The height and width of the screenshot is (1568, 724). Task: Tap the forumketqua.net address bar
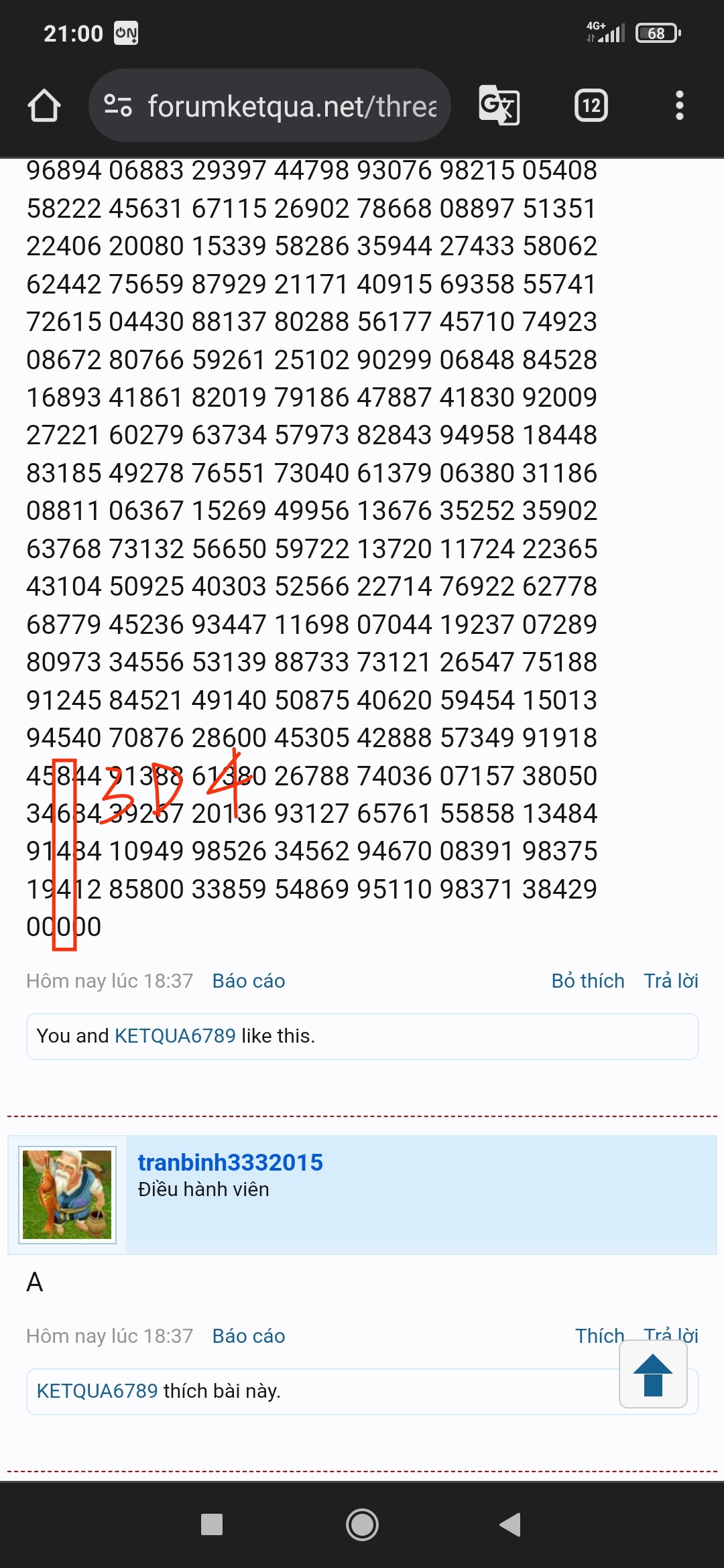pyautogui.click(x=269, y=105)
